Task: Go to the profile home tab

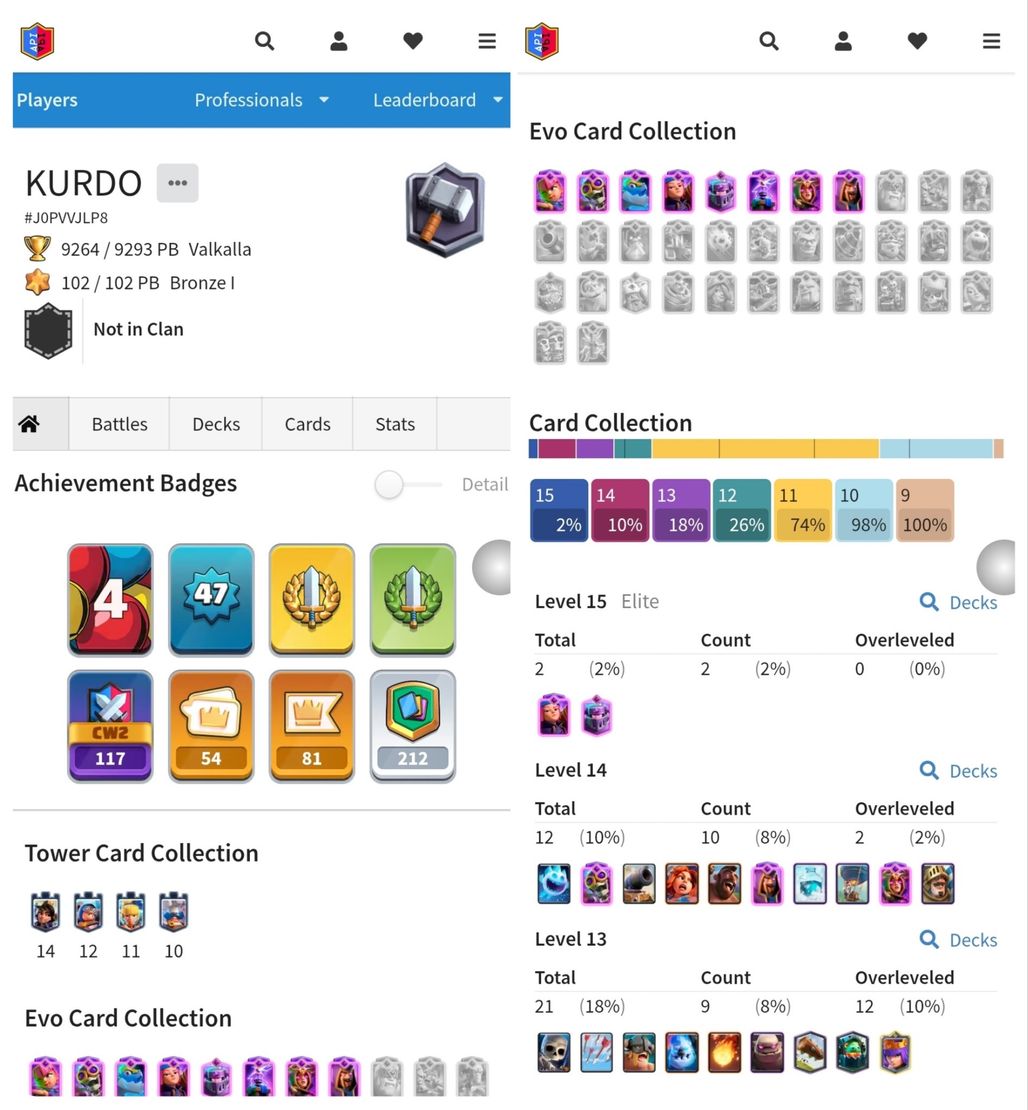Action: click(x=29, y=424)
